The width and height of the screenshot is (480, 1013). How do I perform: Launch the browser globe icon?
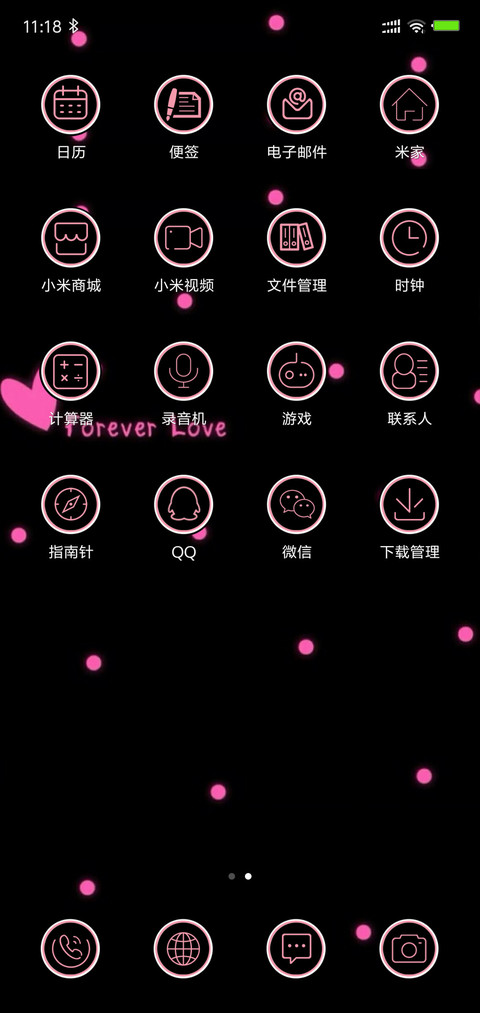coord(183,949)
